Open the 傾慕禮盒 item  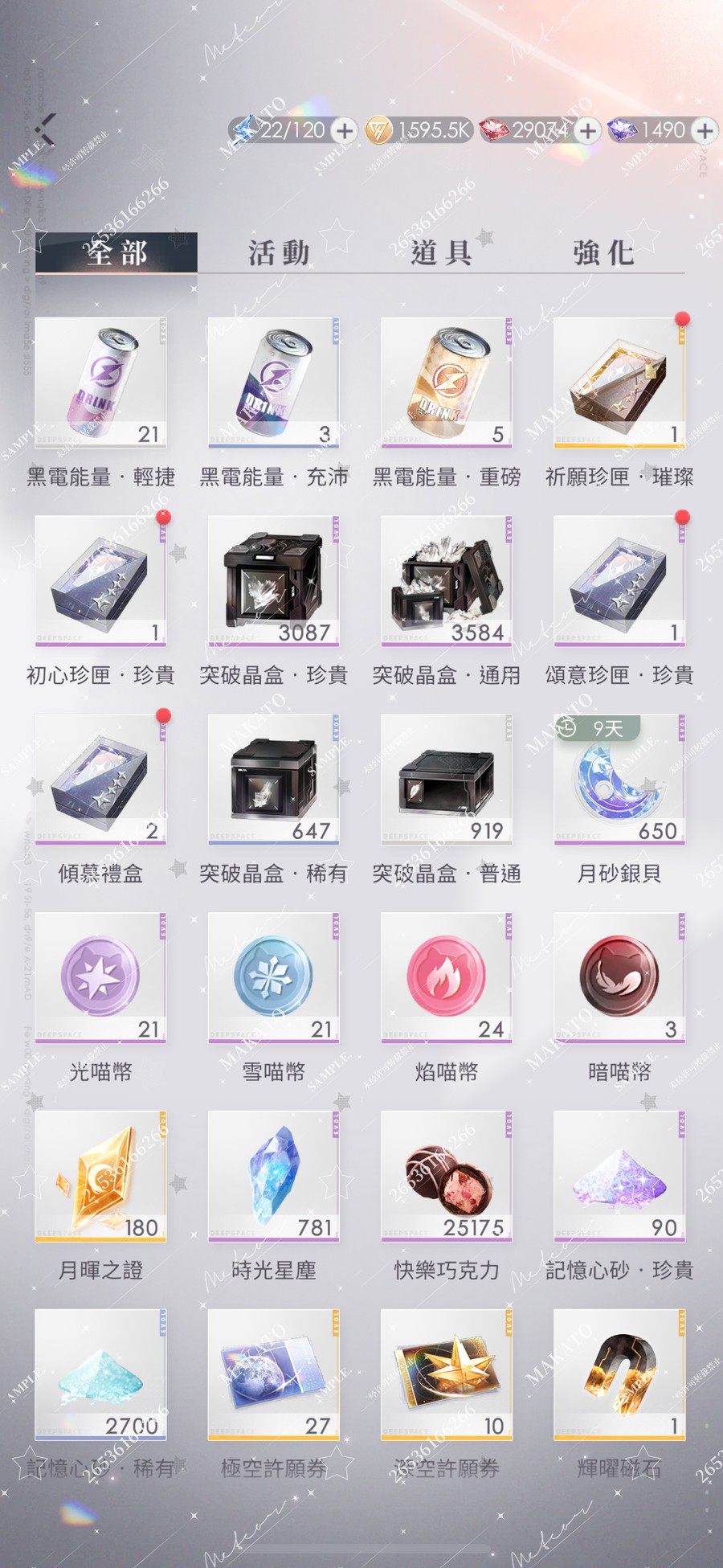(100, 780)
